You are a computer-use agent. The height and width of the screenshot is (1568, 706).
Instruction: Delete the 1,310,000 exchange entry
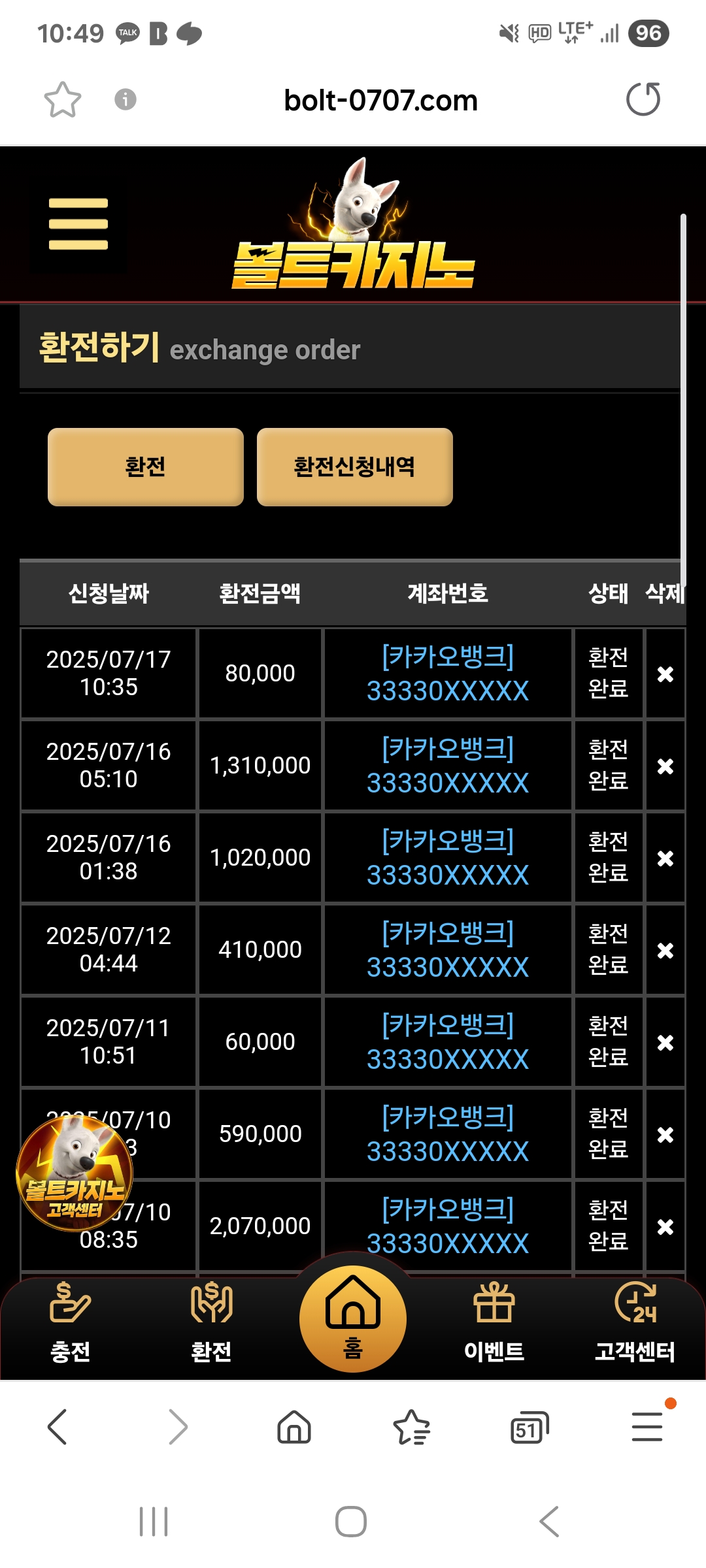point(665,766)
